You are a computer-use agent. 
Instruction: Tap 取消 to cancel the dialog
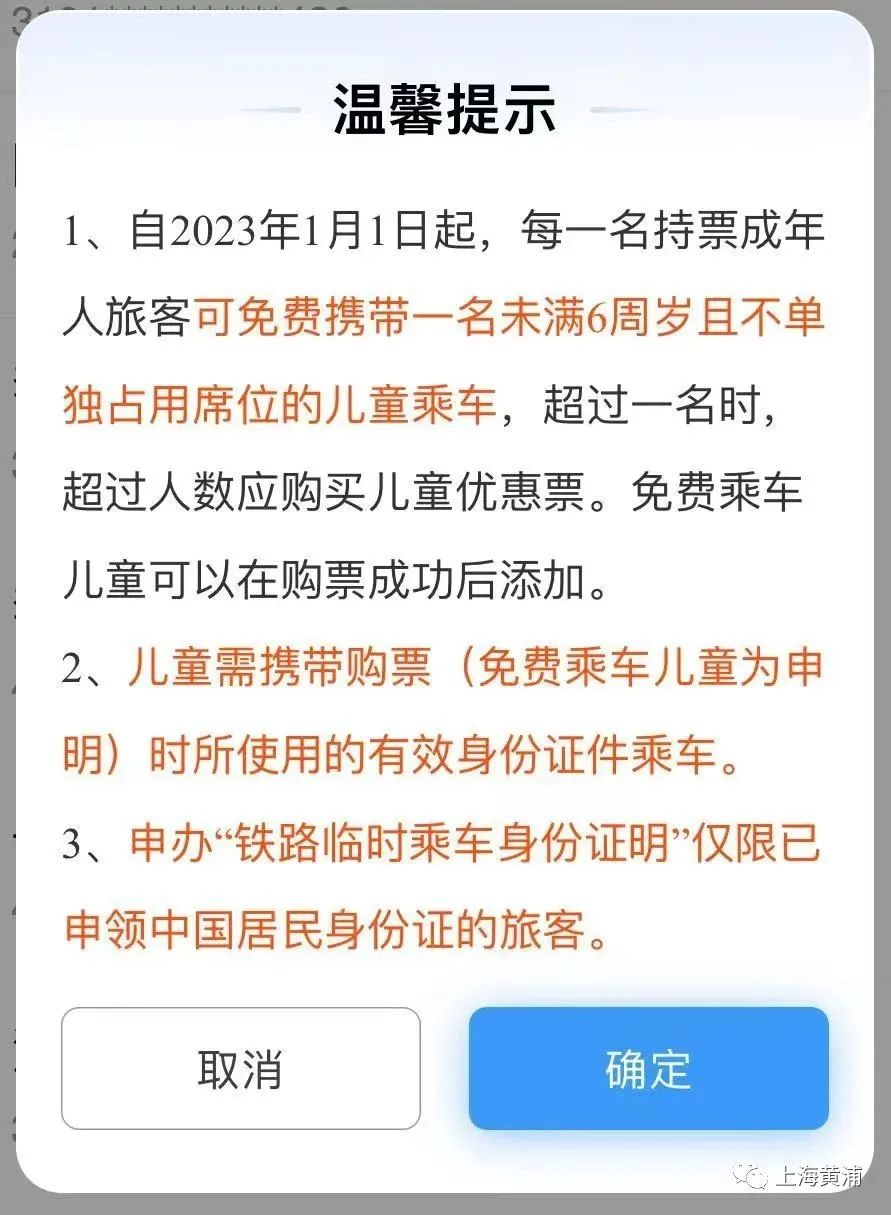click(x=240, y=1068)
